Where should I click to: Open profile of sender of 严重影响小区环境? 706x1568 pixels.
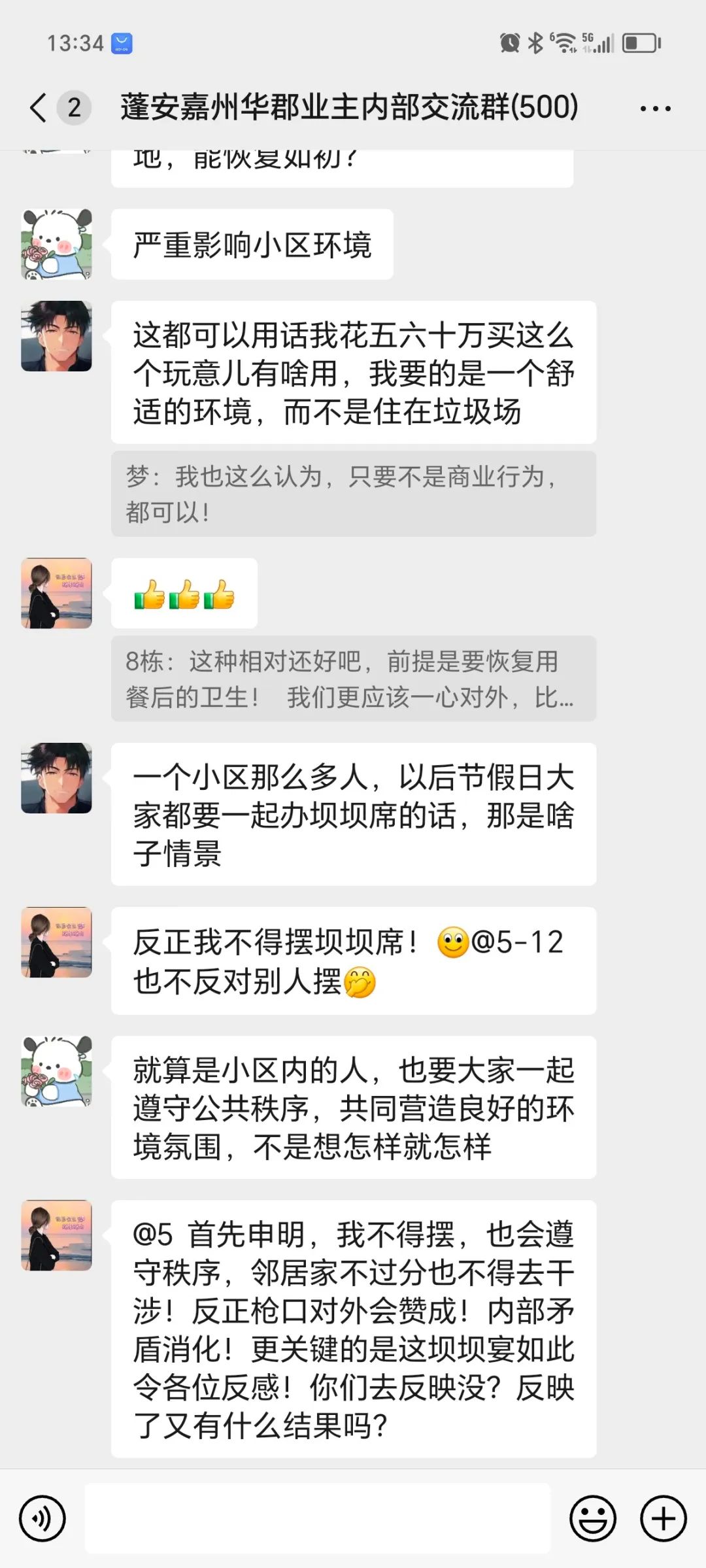(56, 244)
